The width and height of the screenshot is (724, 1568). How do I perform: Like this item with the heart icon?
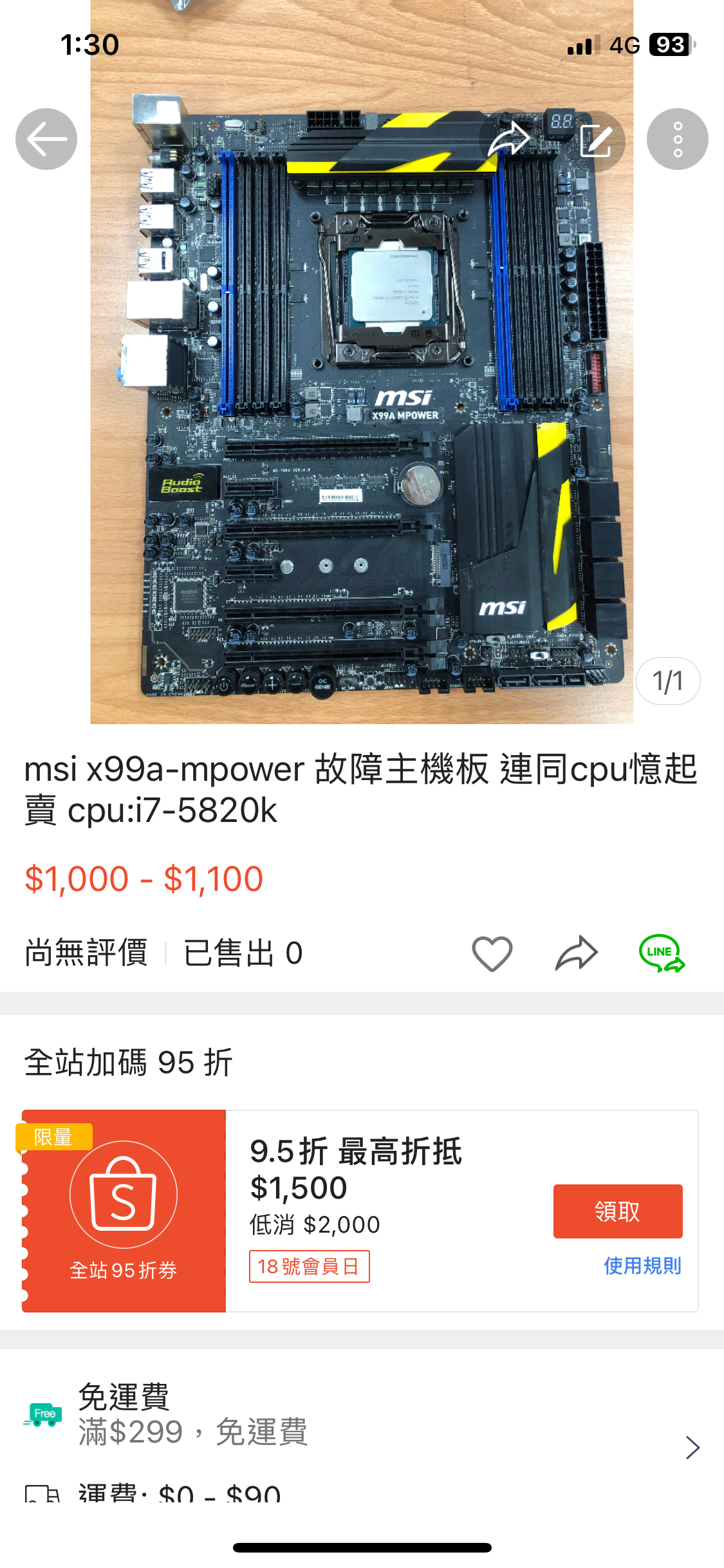pyautogui.click(x=492, y=953)
